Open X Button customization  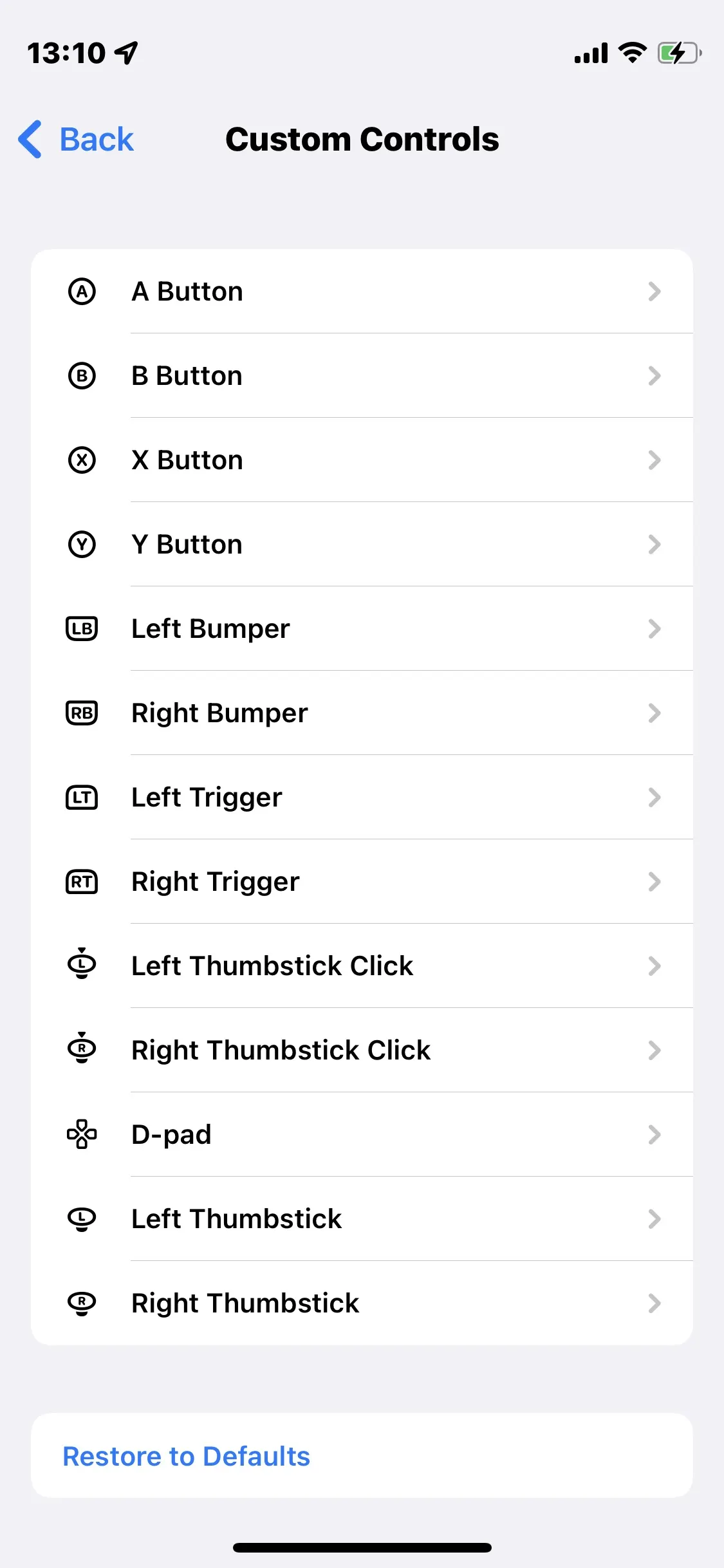click(x=362, y=460)
